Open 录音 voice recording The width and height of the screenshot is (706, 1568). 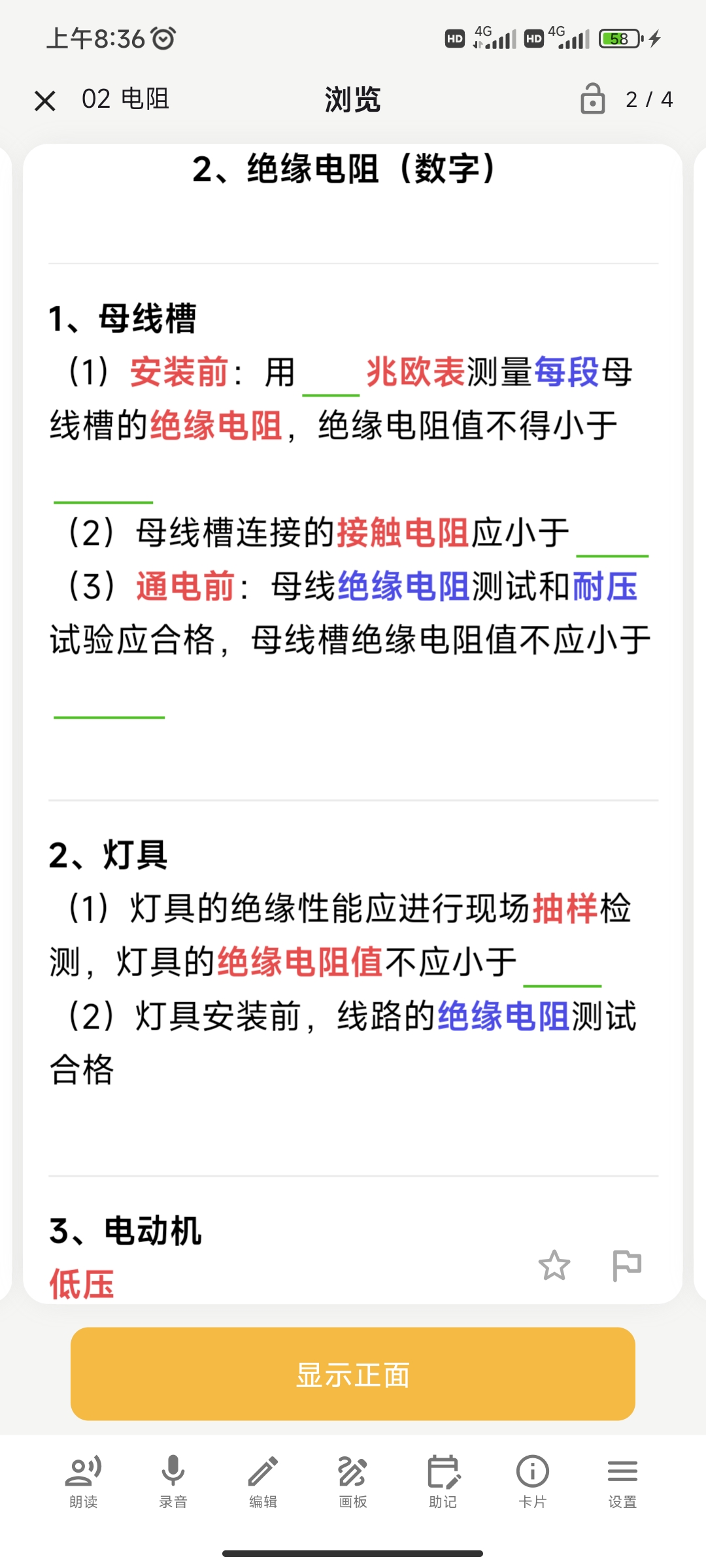point(173,1482)
